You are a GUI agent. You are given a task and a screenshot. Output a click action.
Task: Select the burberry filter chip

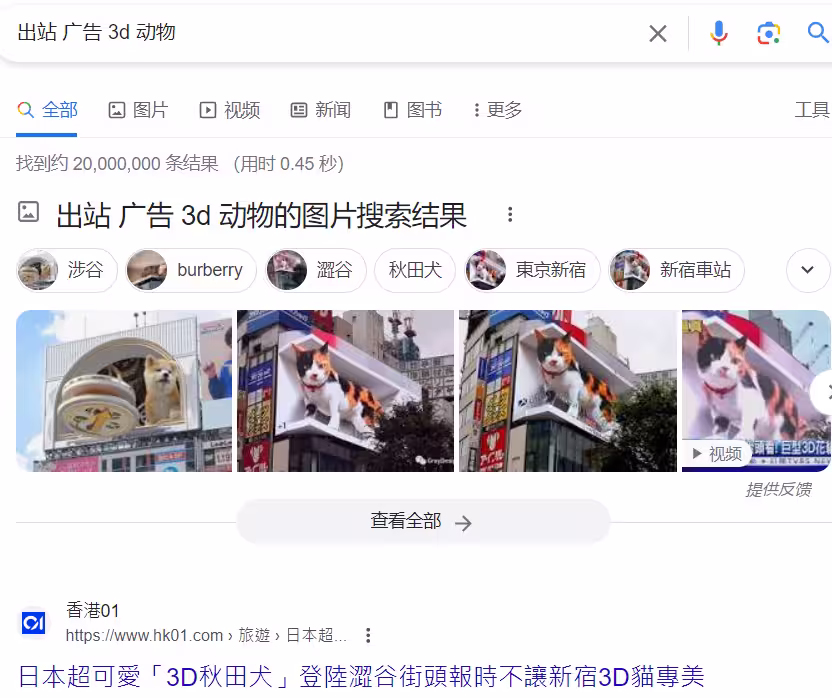pos(191,270)
